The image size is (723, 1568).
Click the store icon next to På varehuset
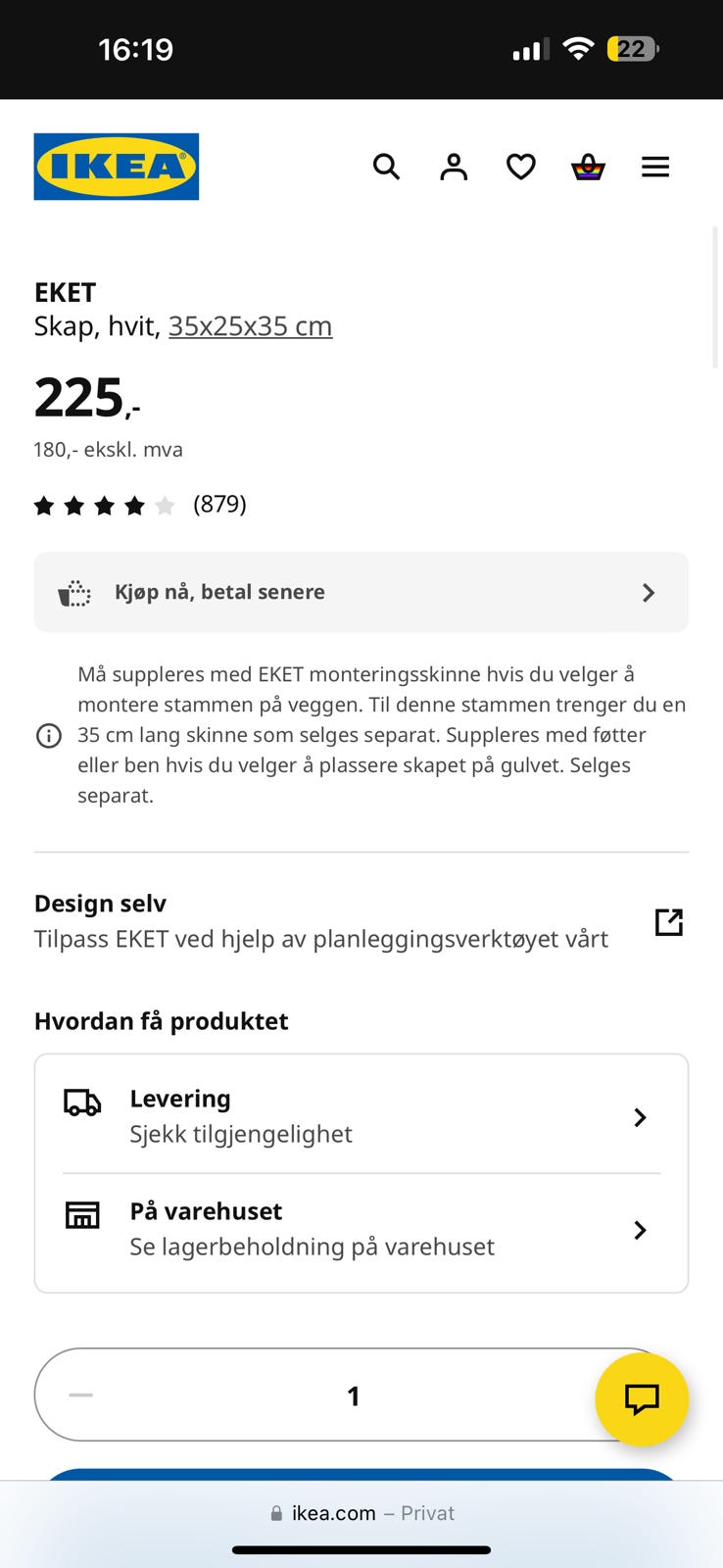[x=82, y=1214]
